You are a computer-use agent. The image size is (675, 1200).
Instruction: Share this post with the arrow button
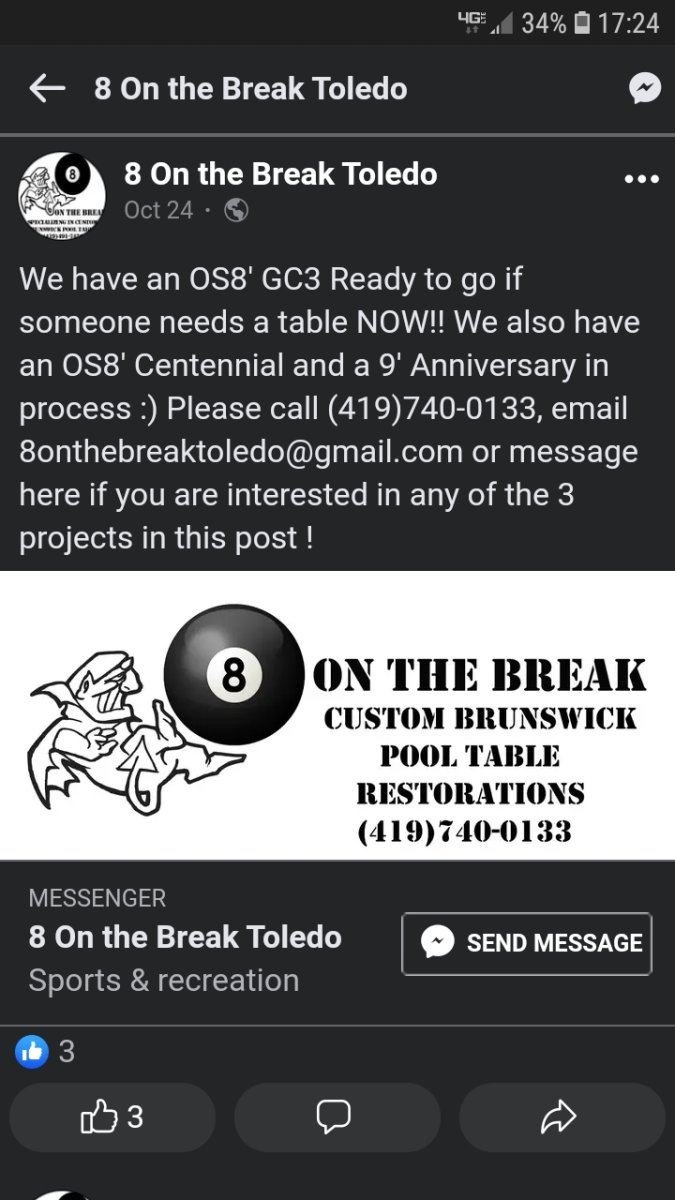point(560,1117)
